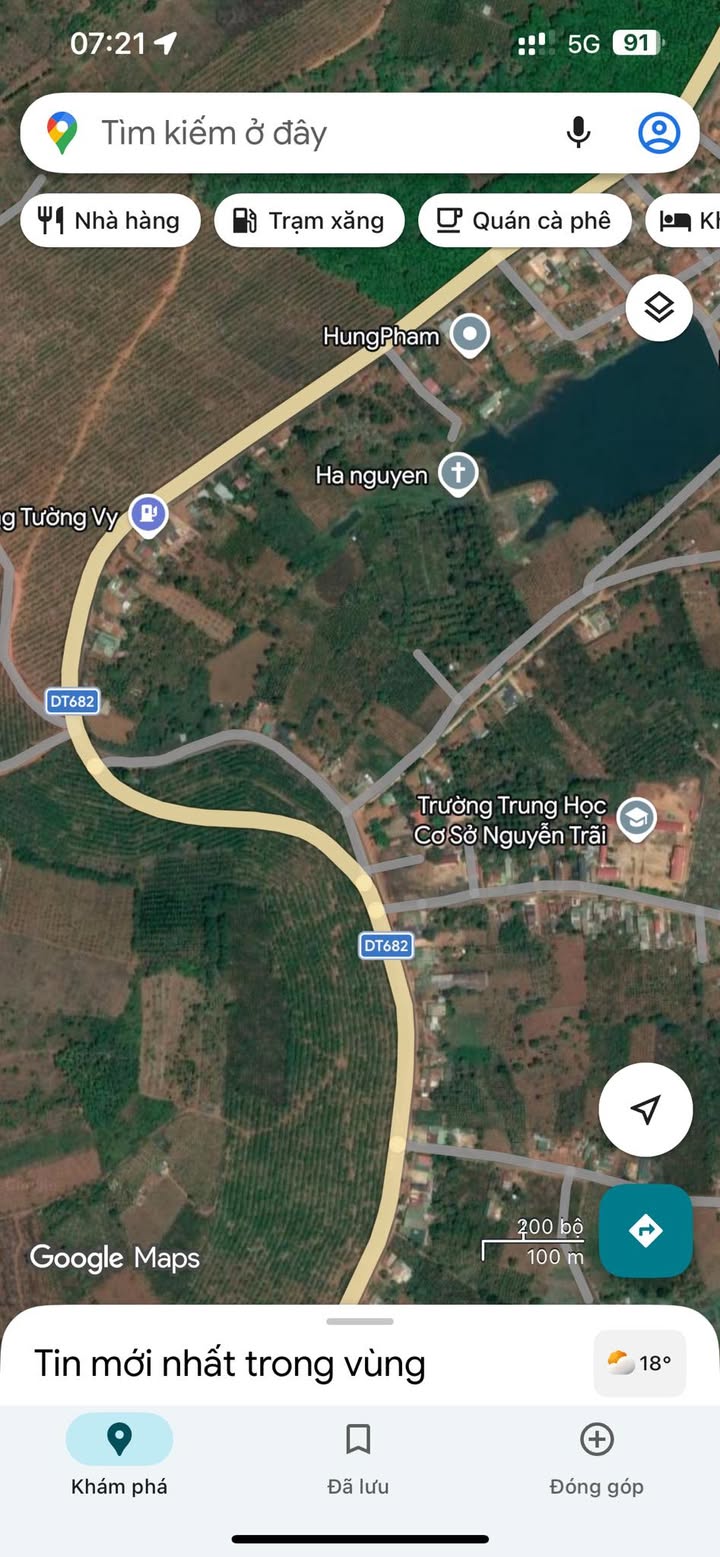
Task: Check the 18° weather widget
Action: point(640,1362)
